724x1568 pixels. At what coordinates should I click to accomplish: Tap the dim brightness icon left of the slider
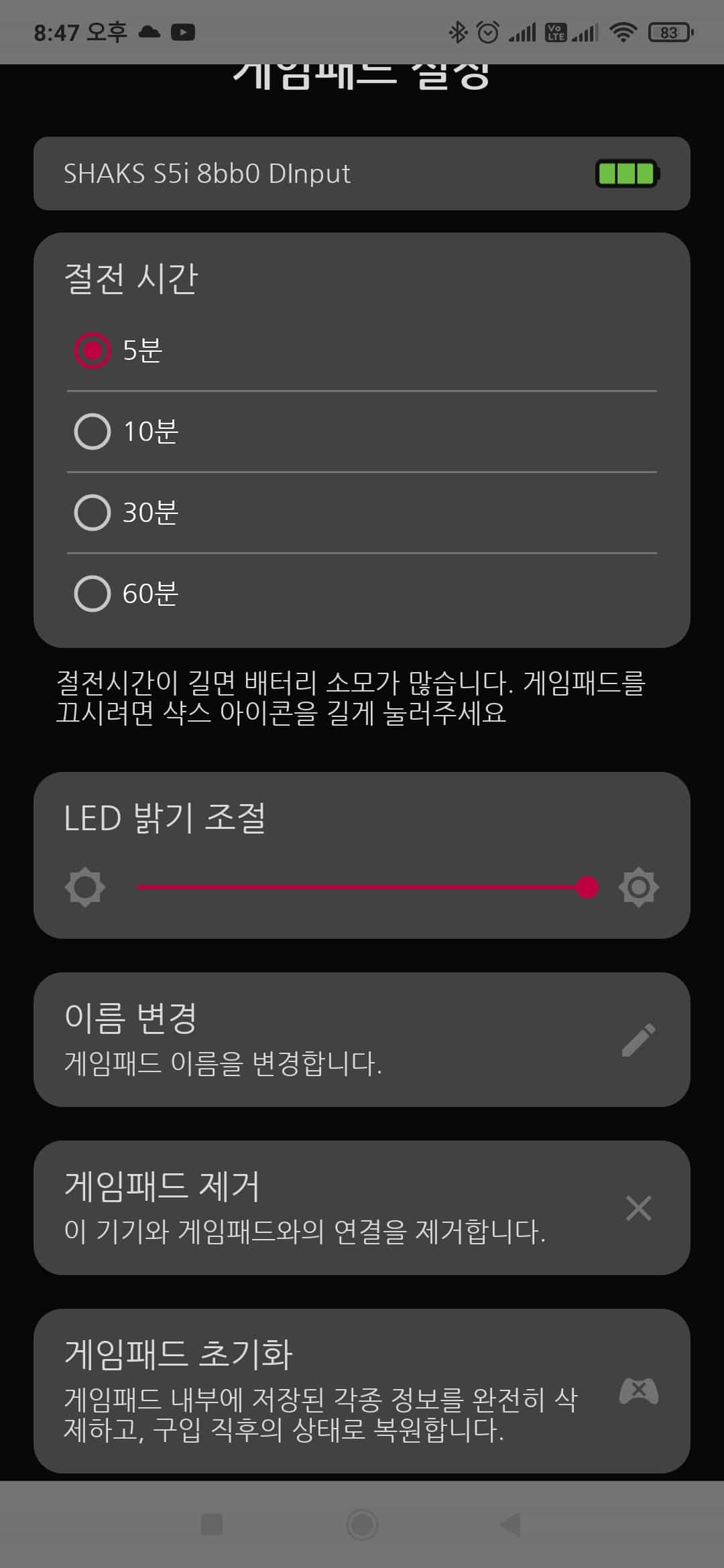(84, 887)
